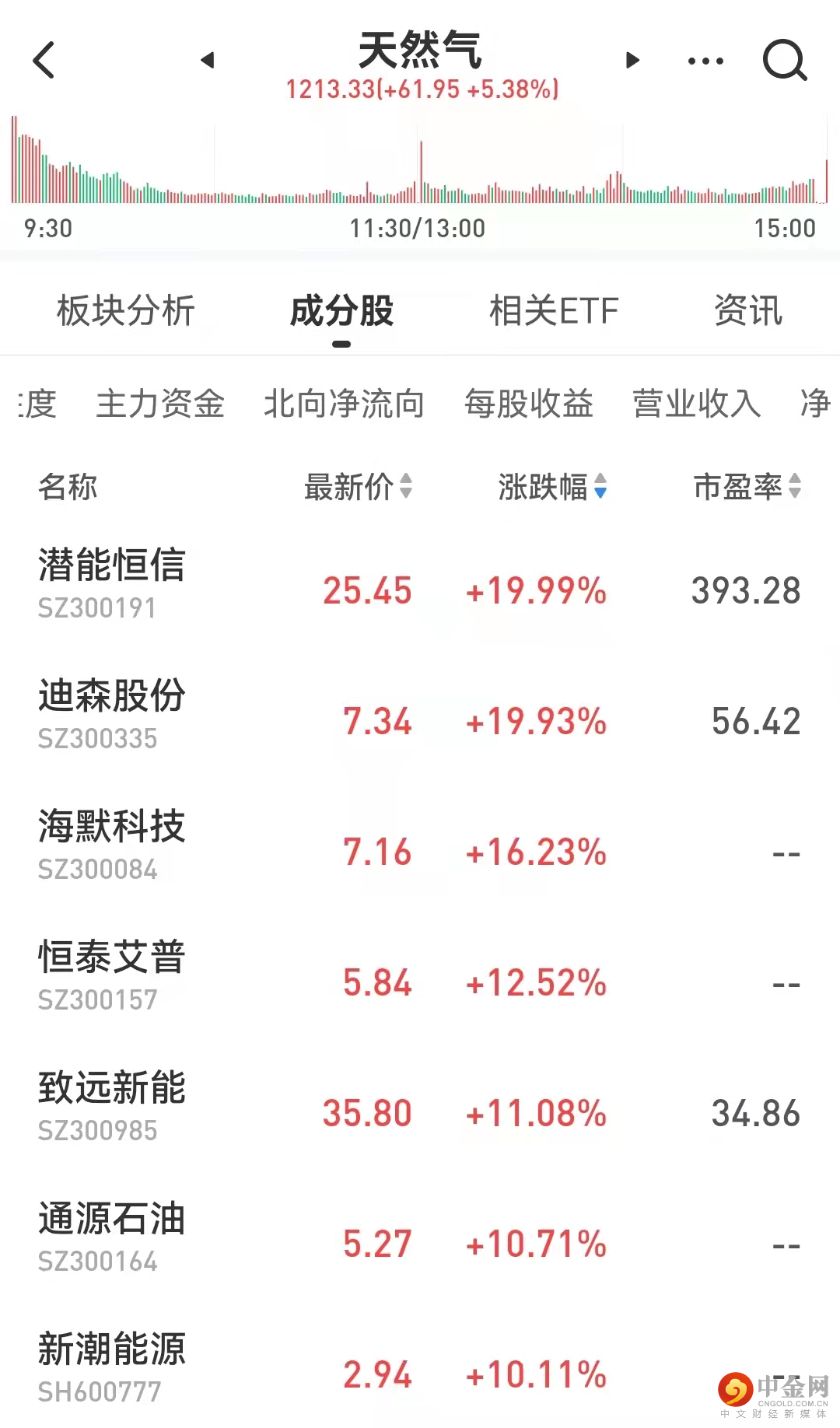The width and height of the screenshot is (840, 1428).
Task: Sort the list by 最新价
Action: click(358, 487)
